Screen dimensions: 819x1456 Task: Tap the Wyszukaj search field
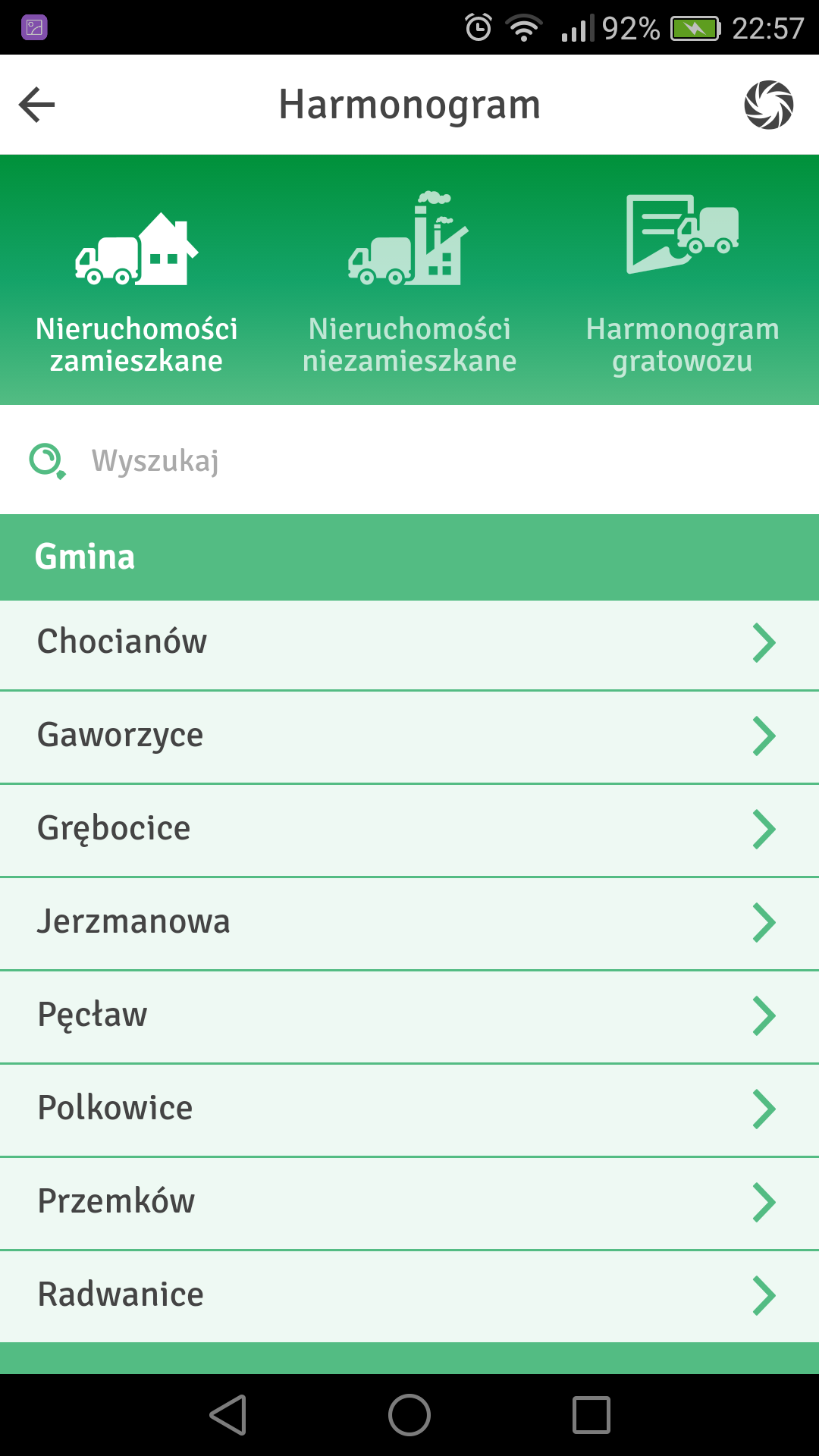coord(409,460)
